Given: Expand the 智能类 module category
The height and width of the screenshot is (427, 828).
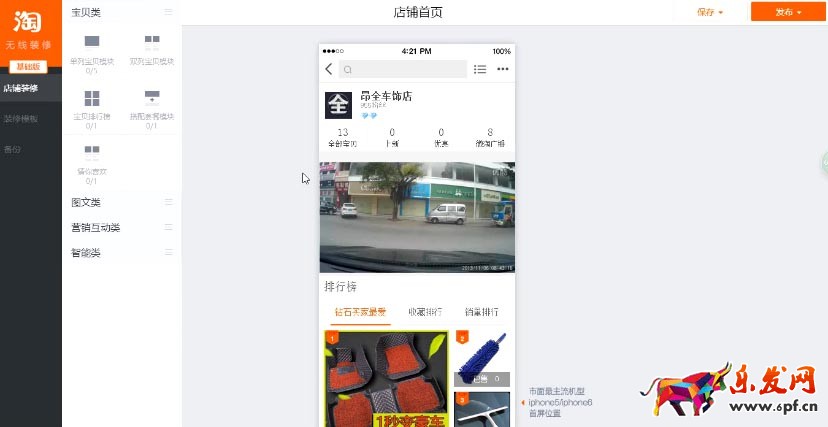Looking at the screenshot, I should click(121, 253).
